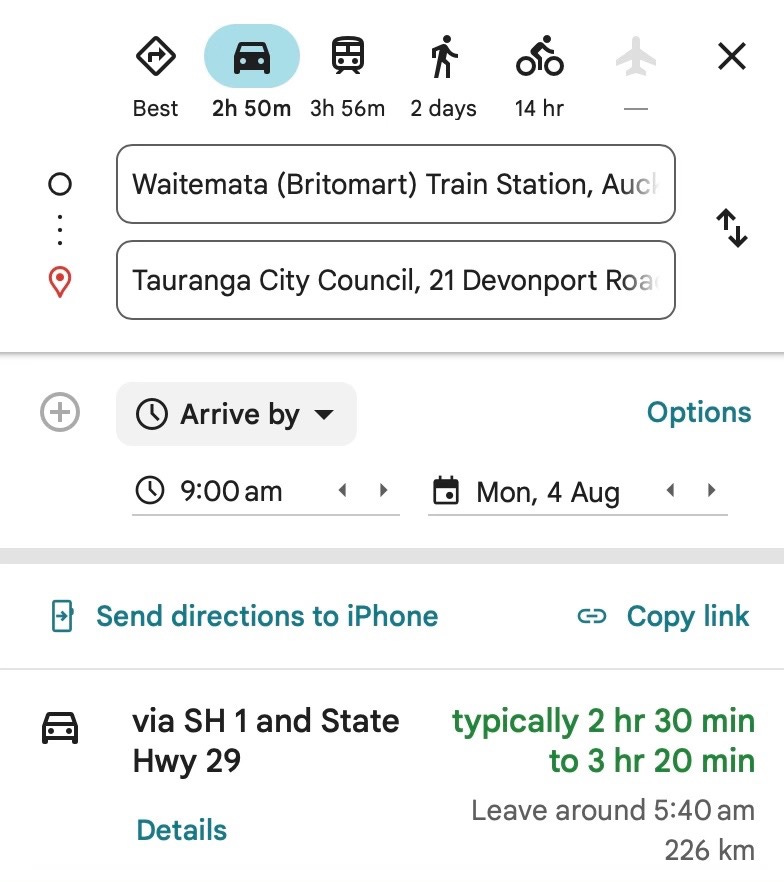Go to the previous day
Image resolution: width=784 pixels, height=882 pixels.
(671, 491)
